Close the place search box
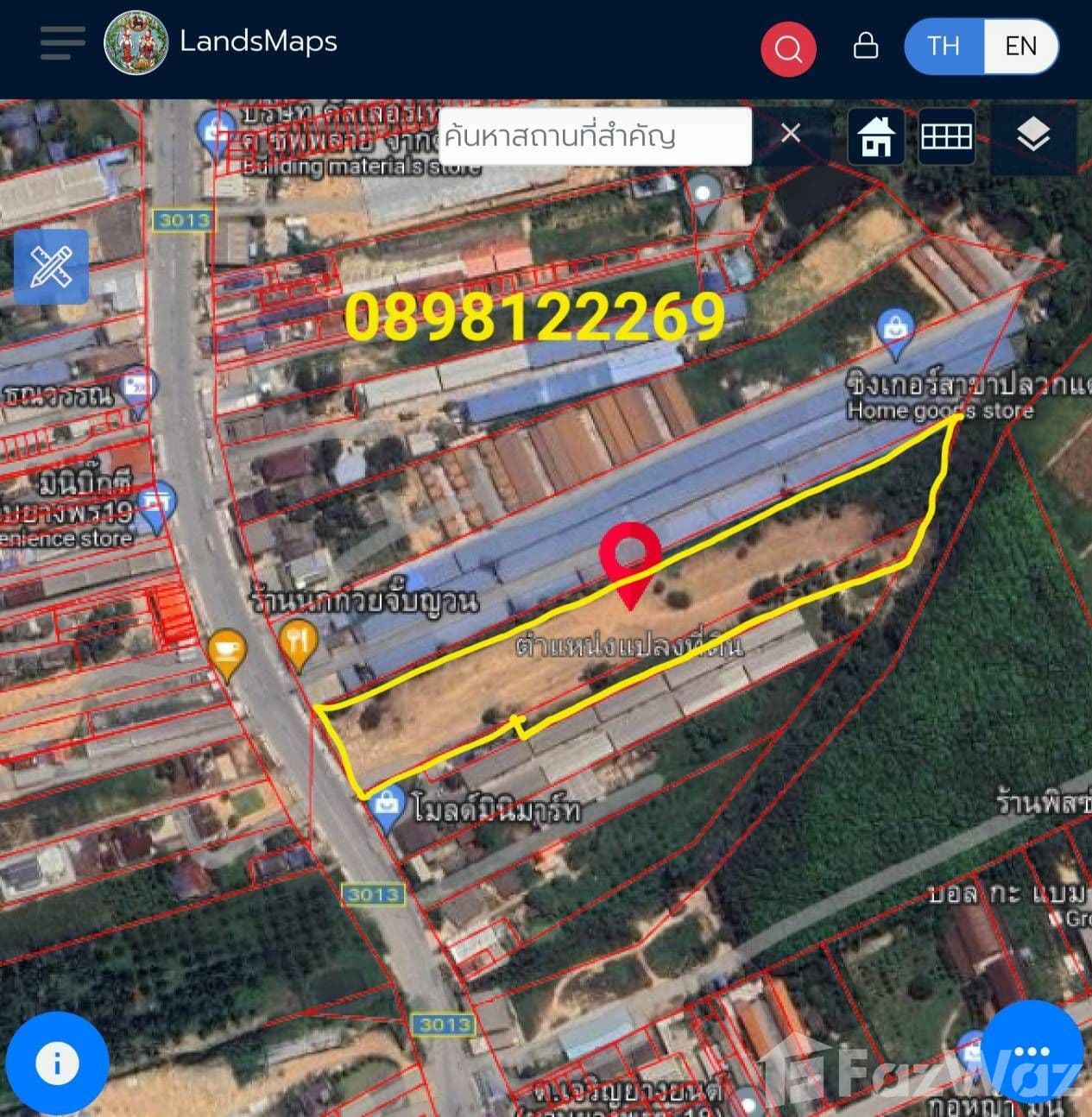 click(x=790, y=134)
